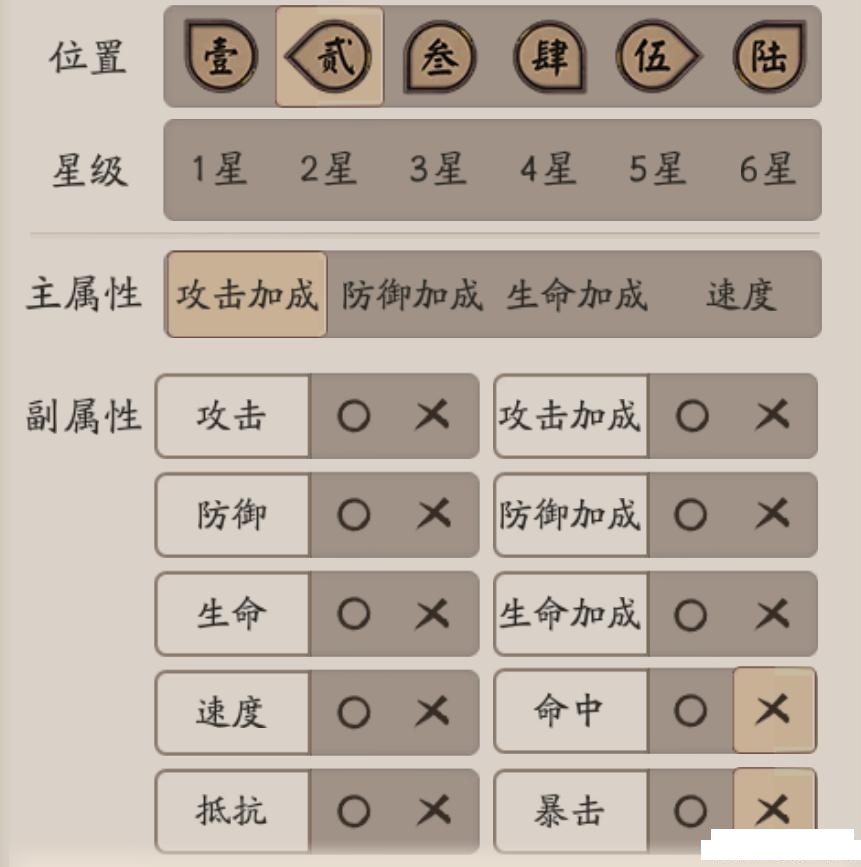
Task: Mark 攻击 sub-attribute as required (circle)
Action: (353, 416)
